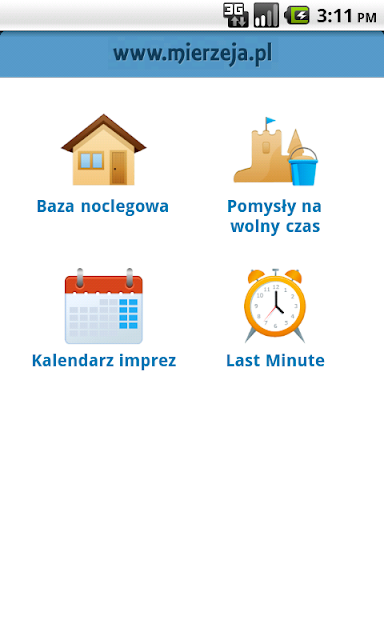Image resolution: width=384 pixels, height=640 pixels.
Task: Open Kalendarz imprez events calendar
Action: (x=104, y=318)
